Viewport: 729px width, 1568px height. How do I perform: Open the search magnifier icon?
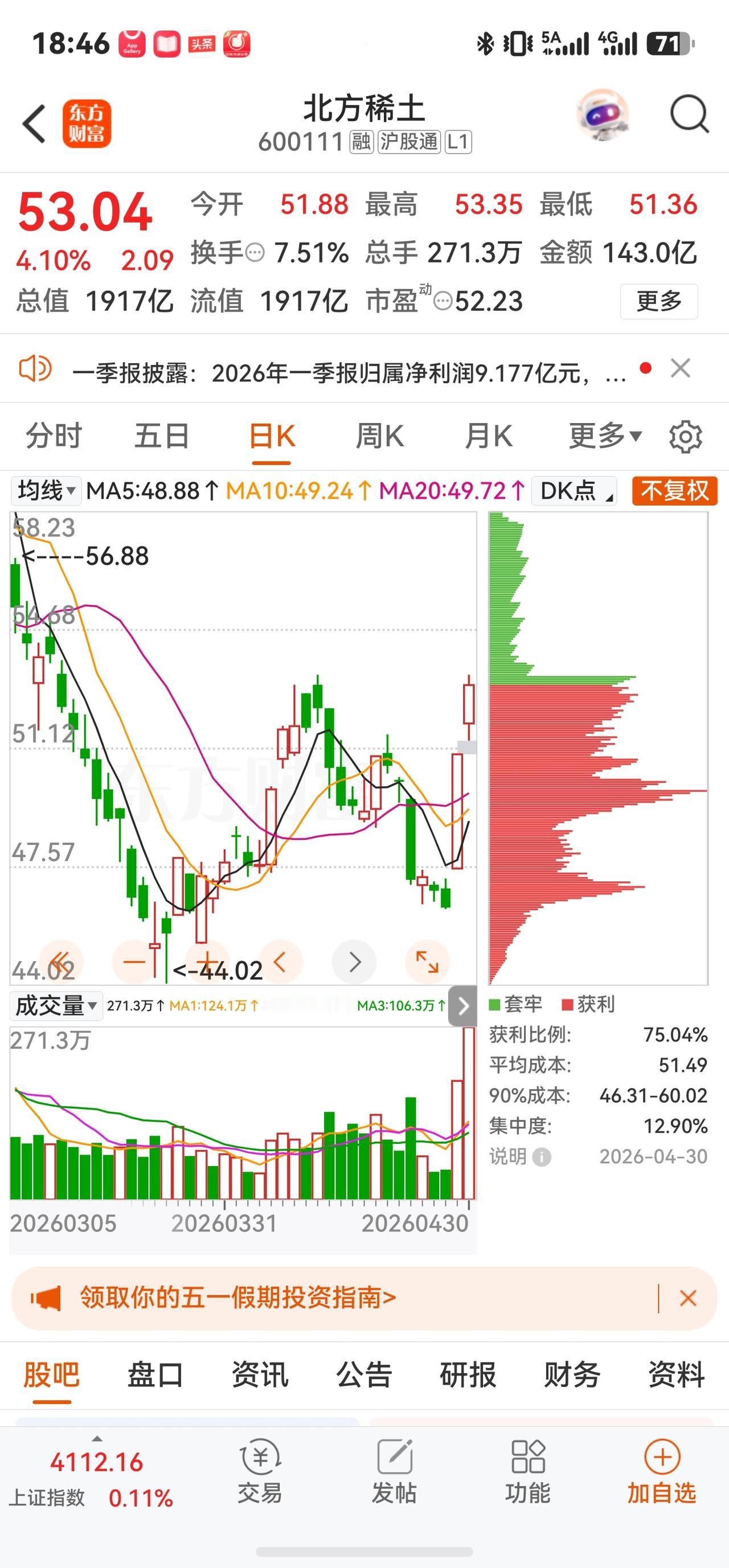(689, 114)
